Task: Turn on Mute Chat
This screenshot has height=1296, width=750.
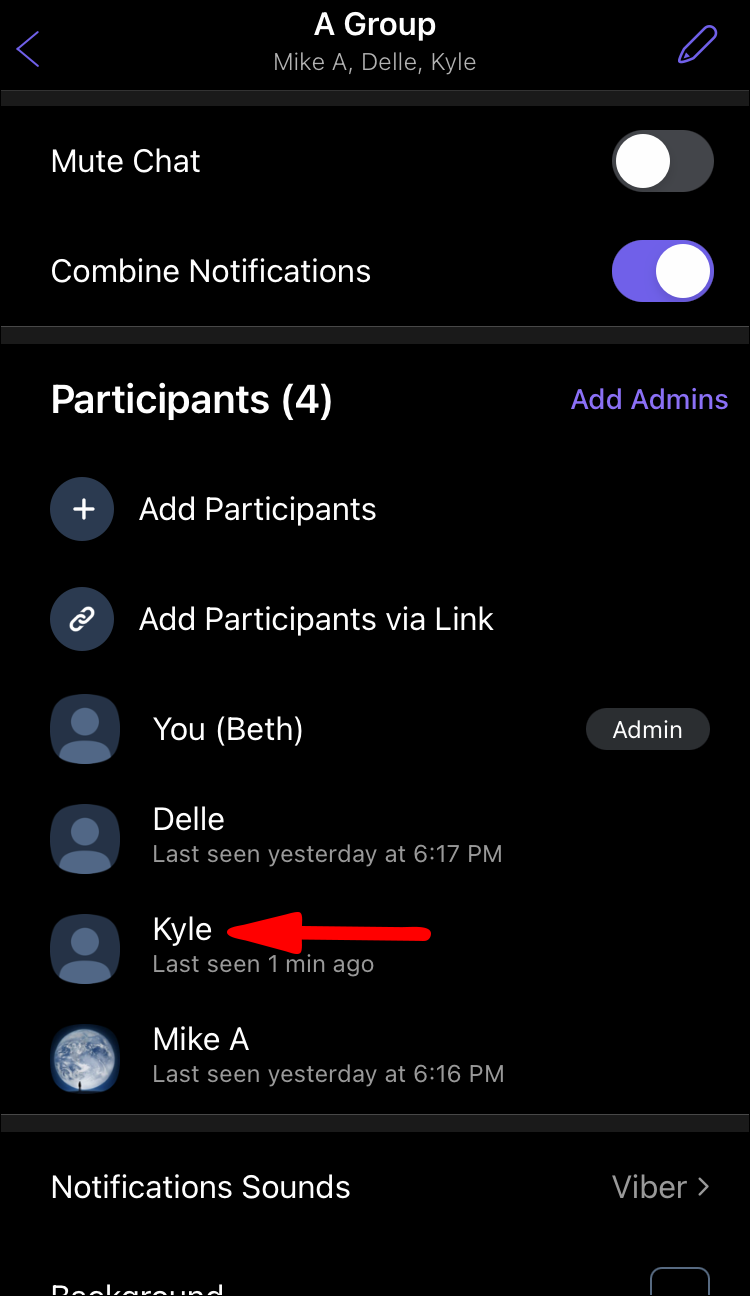Action: pos(662,161)
